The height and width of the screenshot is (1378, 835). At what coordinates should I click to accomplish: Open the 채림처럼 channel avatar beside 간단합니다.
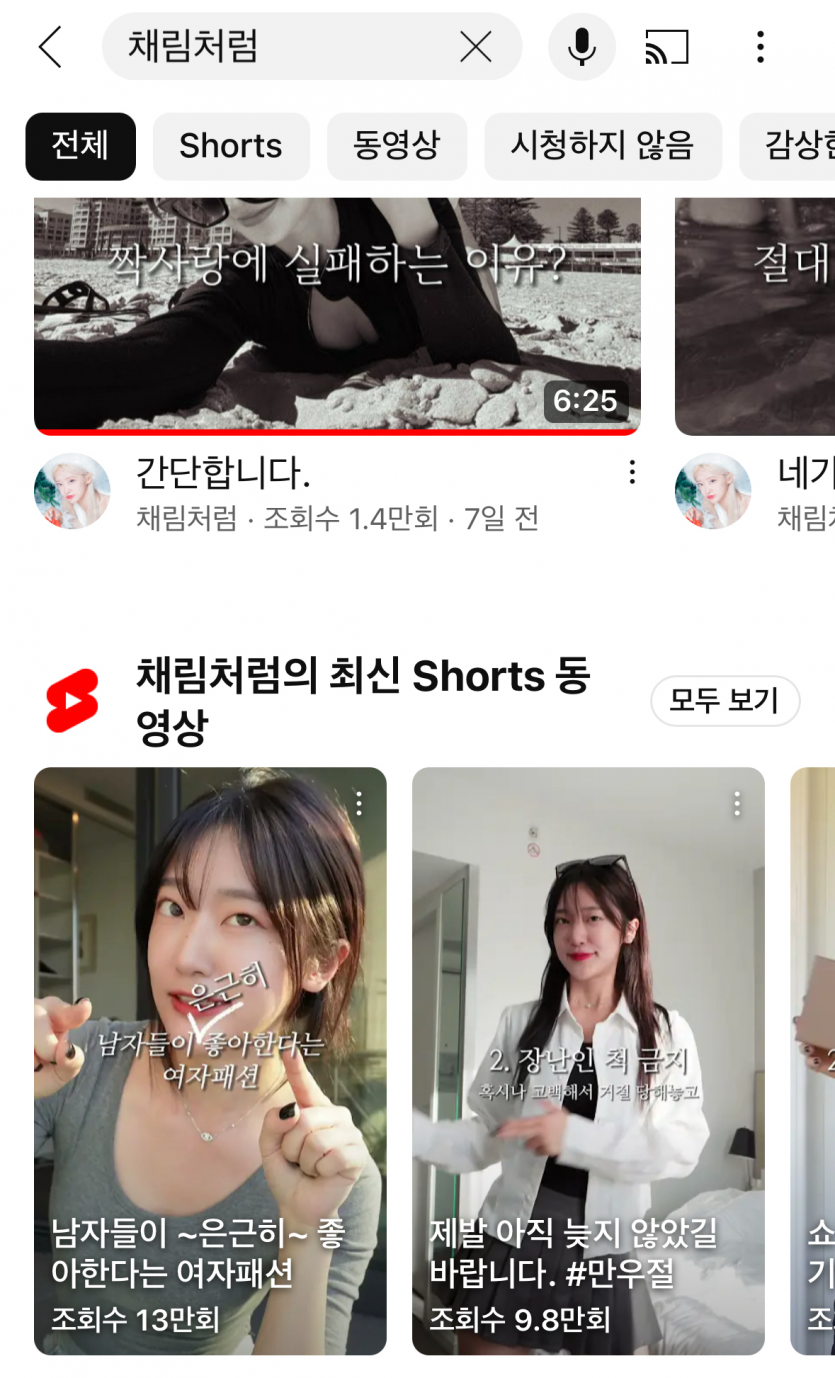(72, 491)
